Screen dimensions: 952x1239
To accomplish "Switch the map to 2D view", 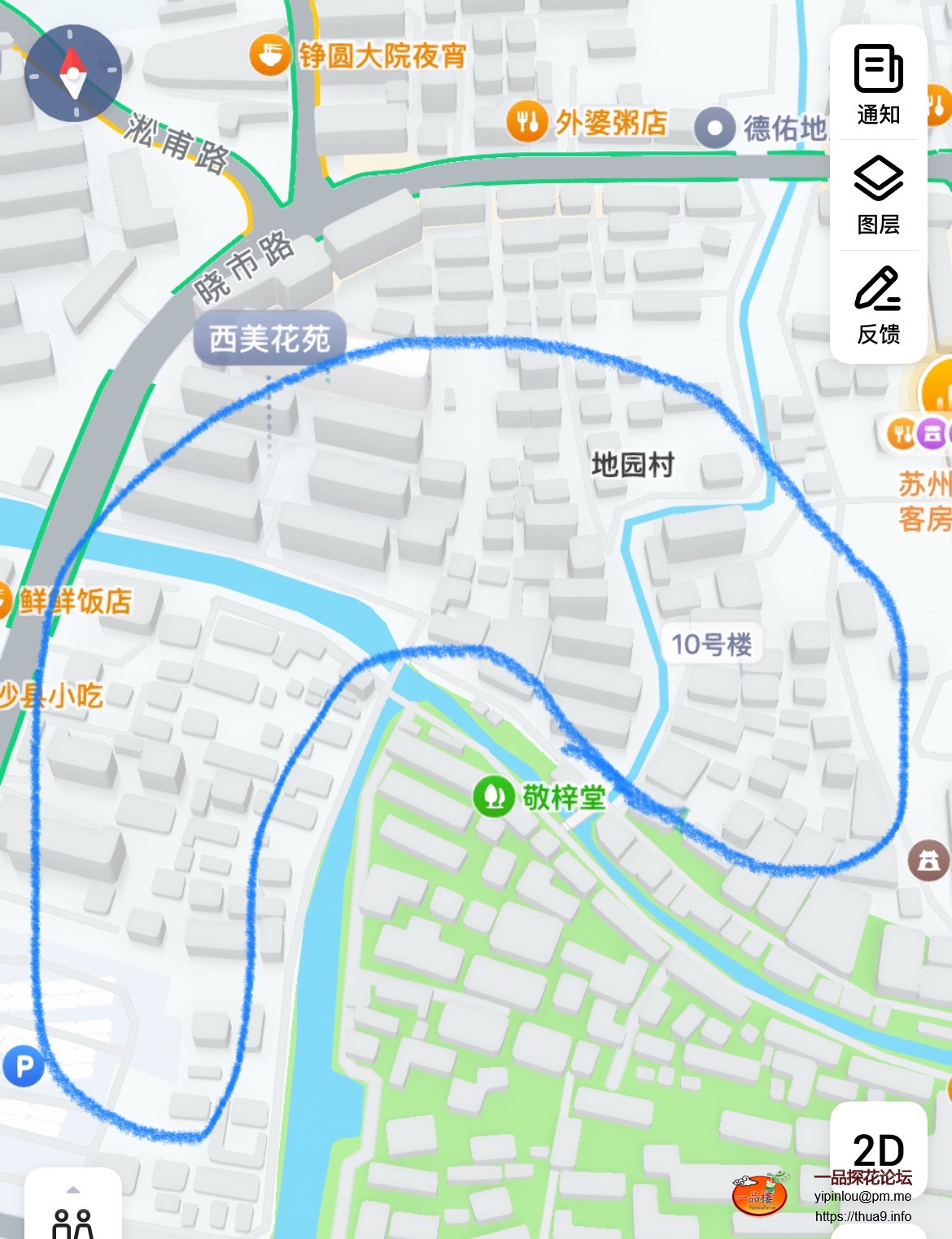I will tap(878, 1149).
